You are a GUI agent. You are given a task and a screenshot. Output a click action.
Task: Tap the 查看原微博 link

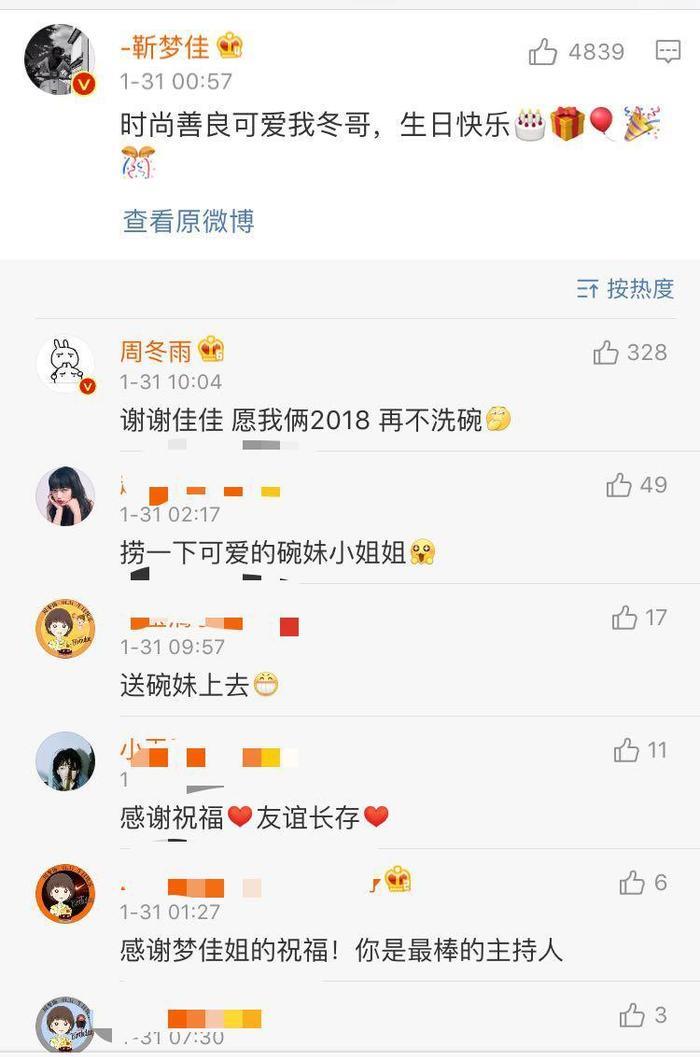pos(188,221)
